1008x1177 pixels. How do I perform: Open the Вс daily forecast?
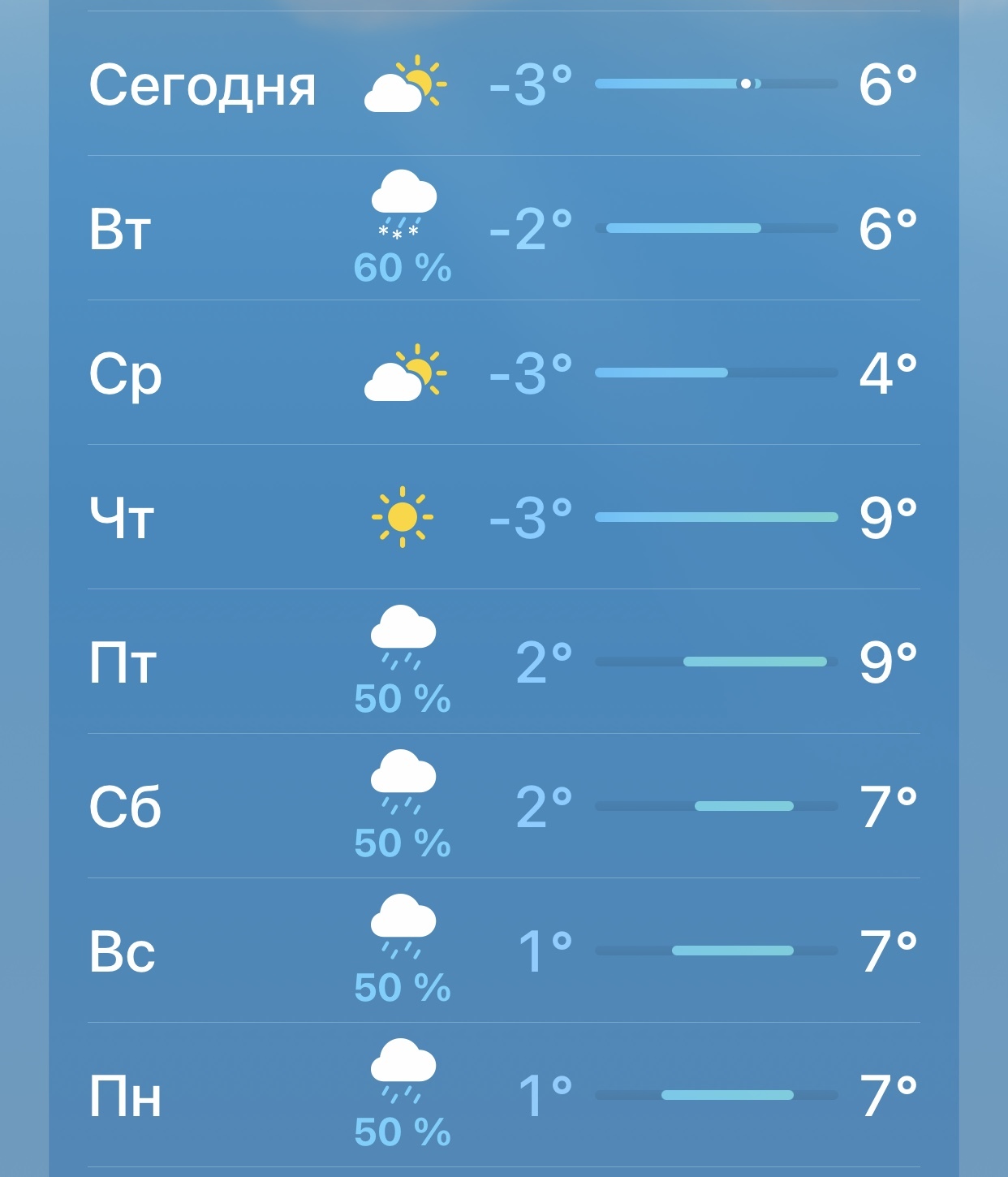(x=503, y=951)
